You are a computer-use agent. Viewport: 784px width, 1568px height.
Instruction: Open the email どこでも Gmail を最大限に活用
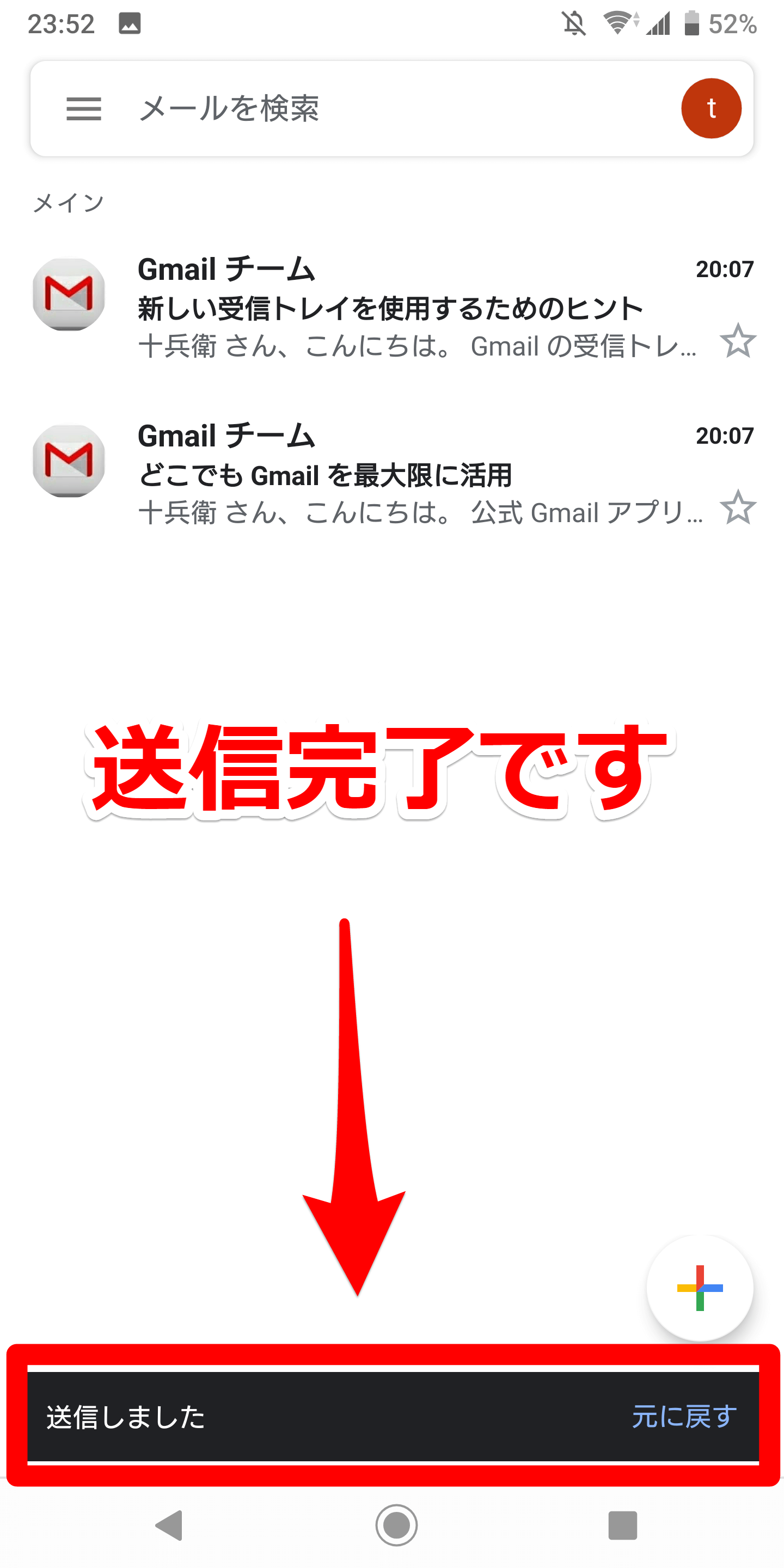tap(392, 474)
